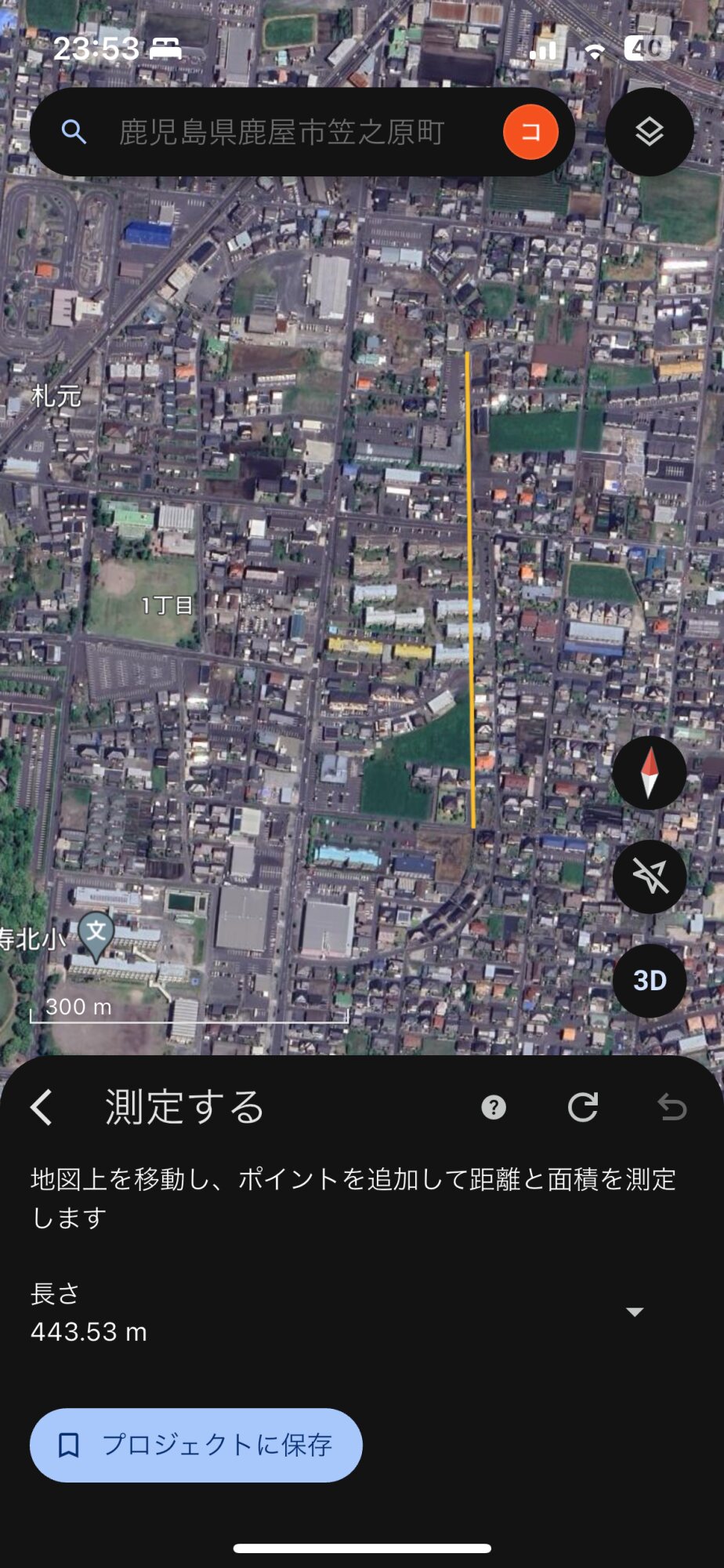Save measurement with プロジェクトに保存
The width and height of the screenshot is (724, 1568).
[196, 1445]
